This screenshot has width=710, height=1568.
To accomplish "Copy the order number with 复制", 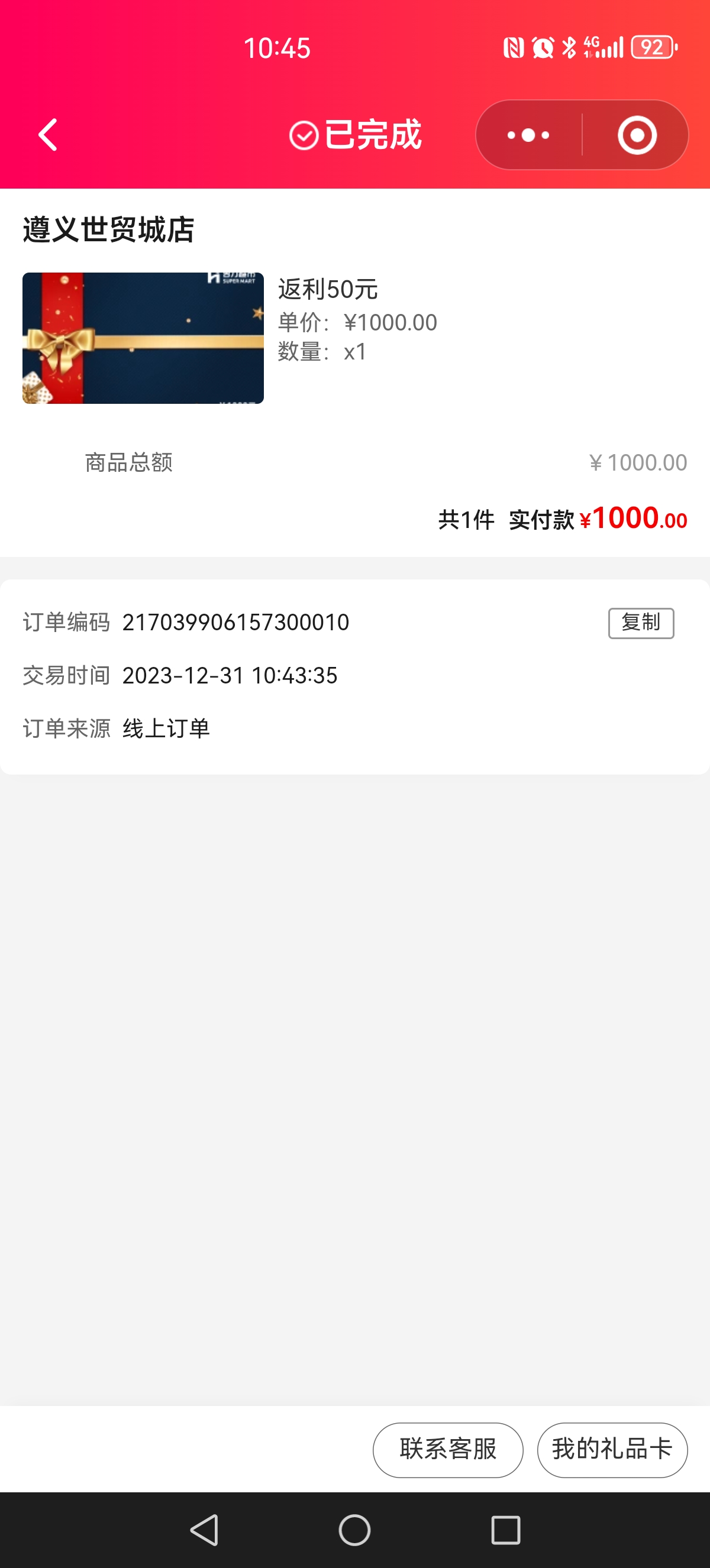I will tap(641, 623).
